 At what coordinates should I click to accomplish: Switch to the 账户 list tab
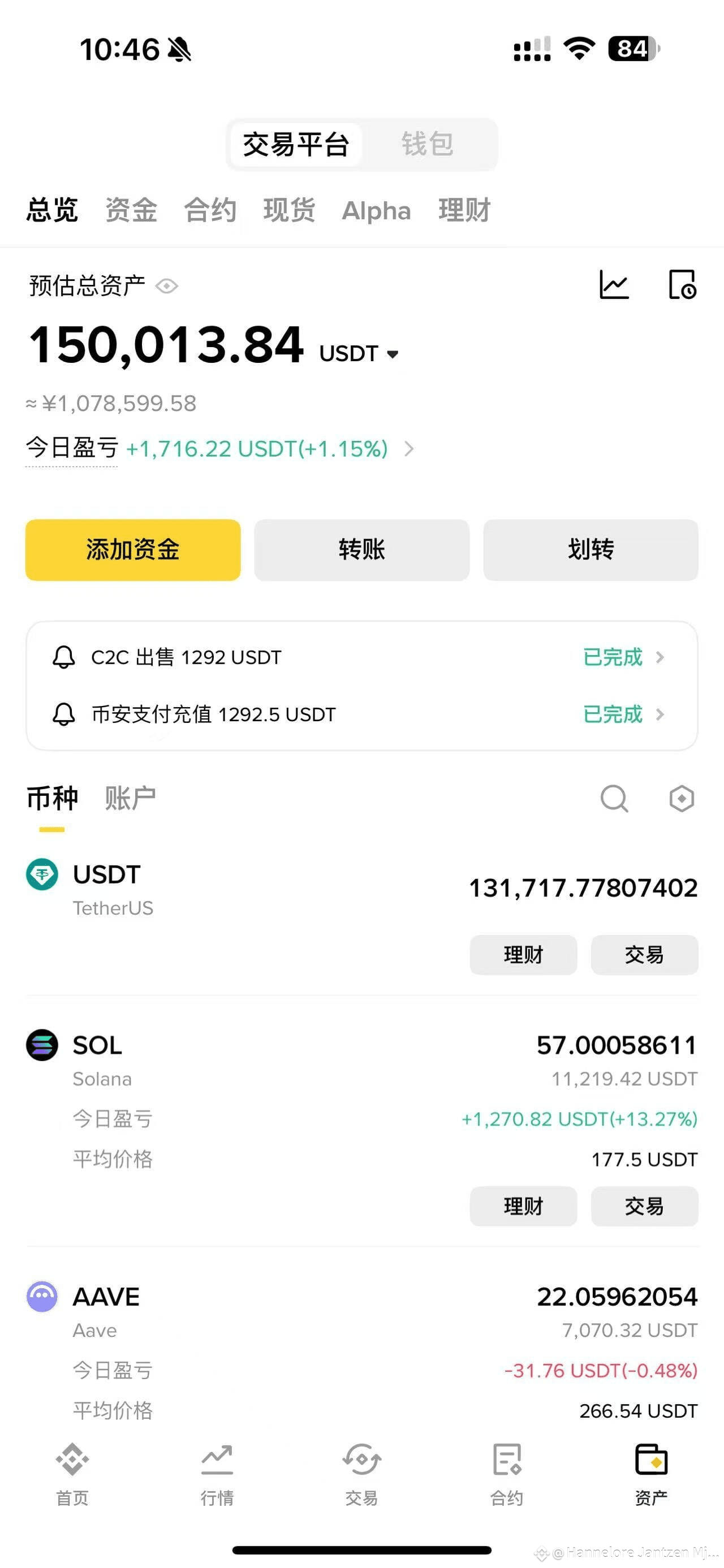point(130,798)
